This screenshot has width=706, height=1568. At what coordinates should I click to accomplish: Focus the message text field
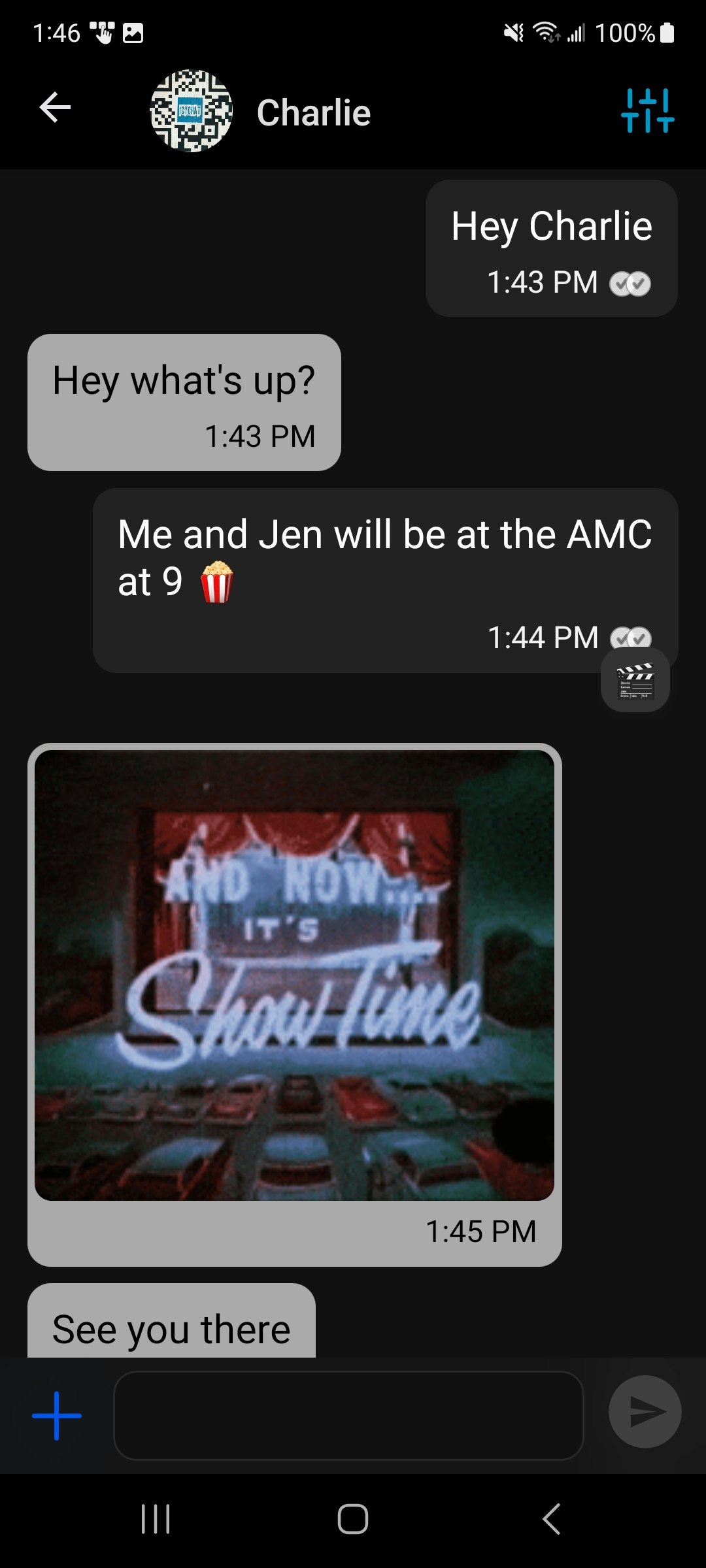(x=348, y=1415)
